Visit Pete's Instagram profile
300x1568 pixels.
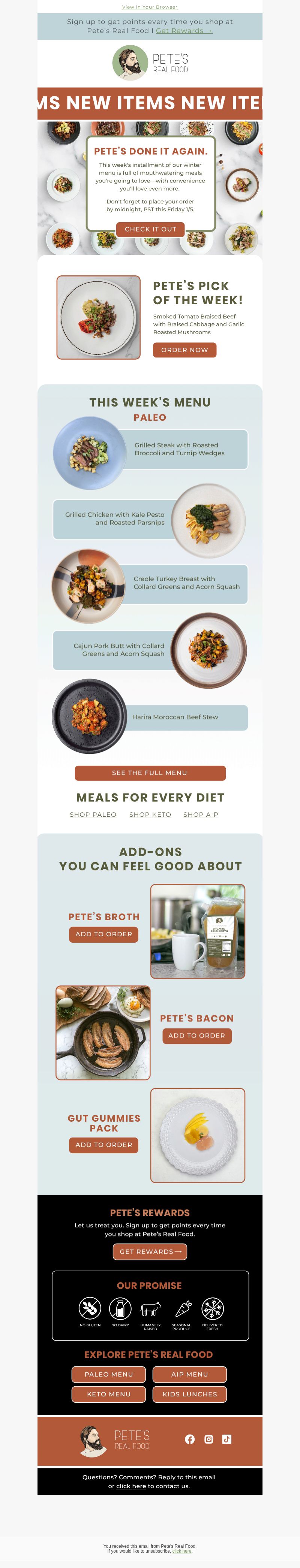click(208, 1439)
